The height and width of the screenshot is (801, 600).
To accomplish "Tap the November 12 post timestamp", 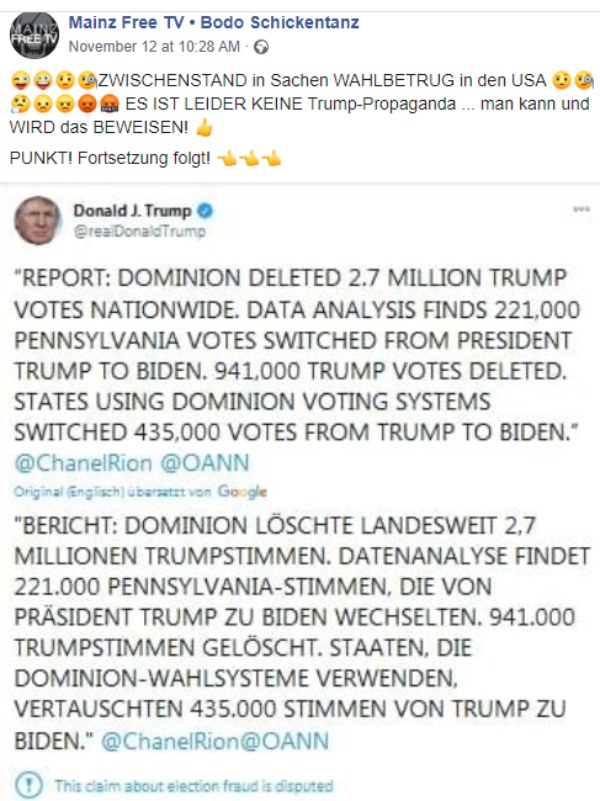I will (154, 46).
